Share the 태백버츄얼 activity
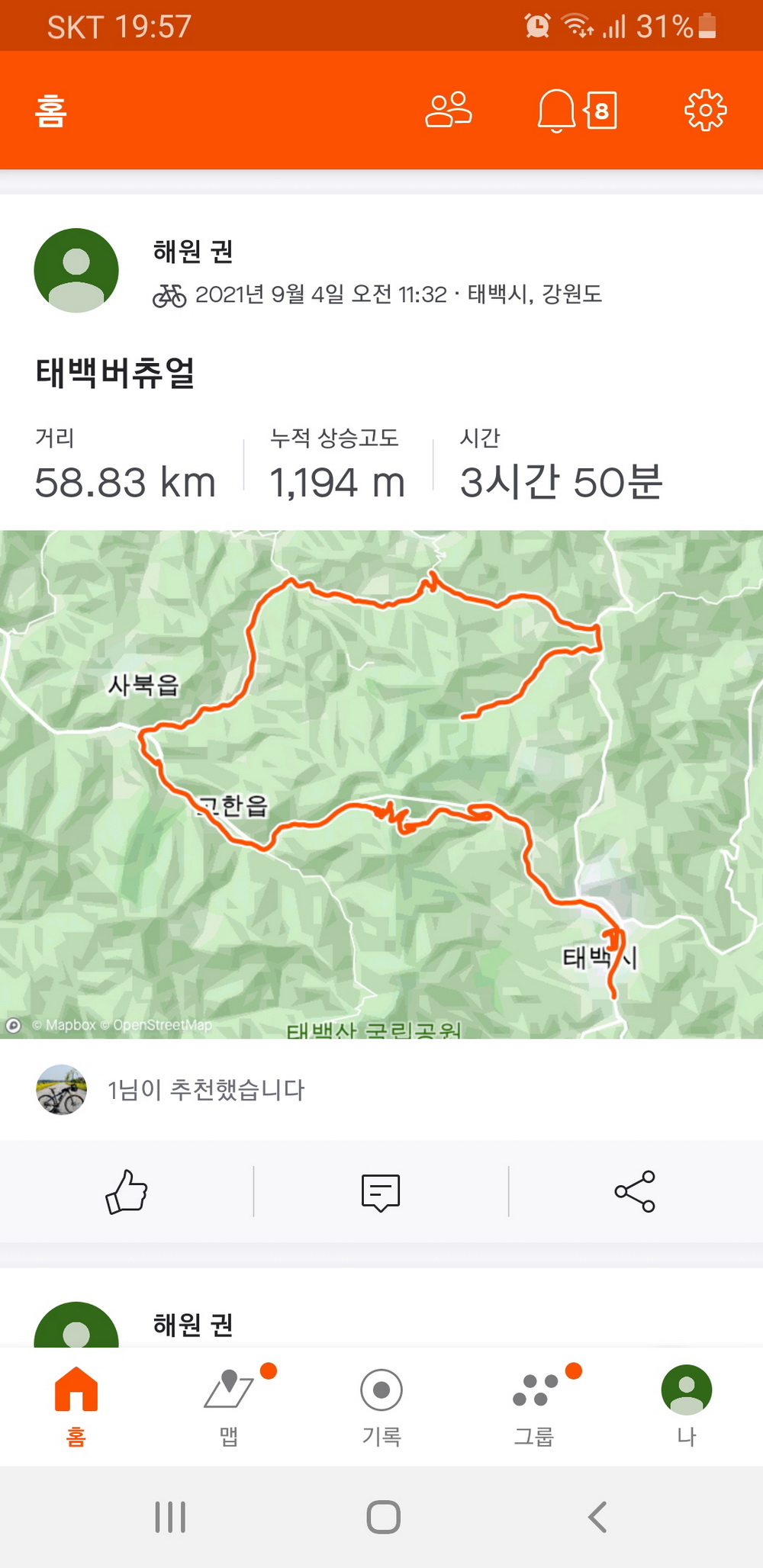Screen dimensions: 763x1568 [x=635, y=1191]
